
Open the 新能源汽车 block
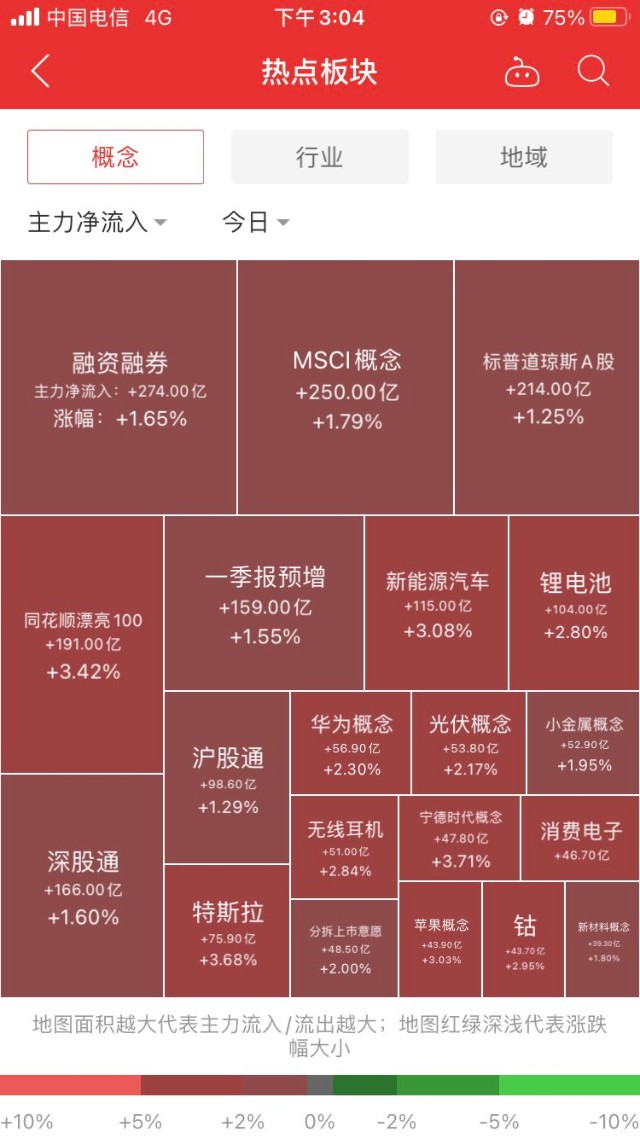pyautogui.click(x=437, y=604)
